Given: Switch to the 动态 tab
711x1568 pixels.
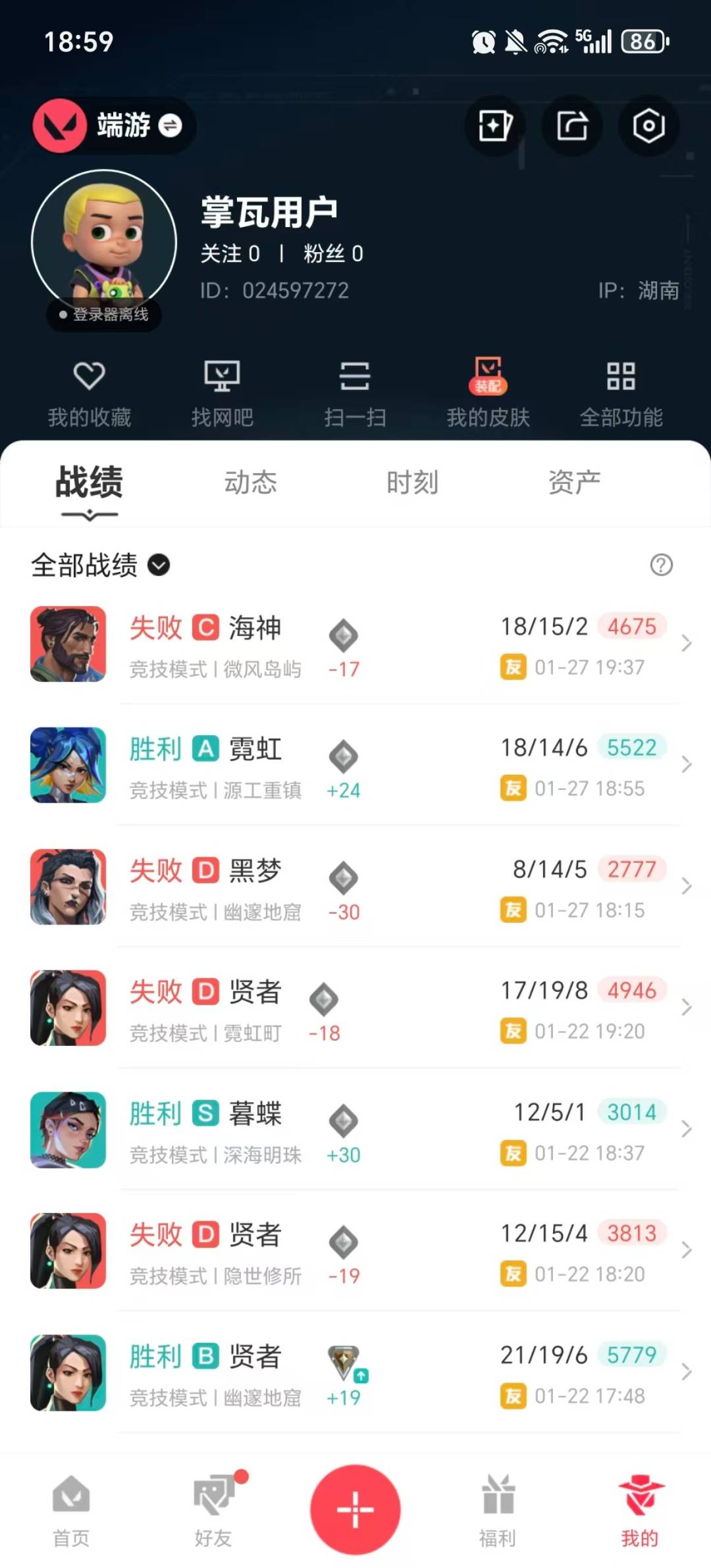Looking at the screenshot, I should (x=251, y=483).
